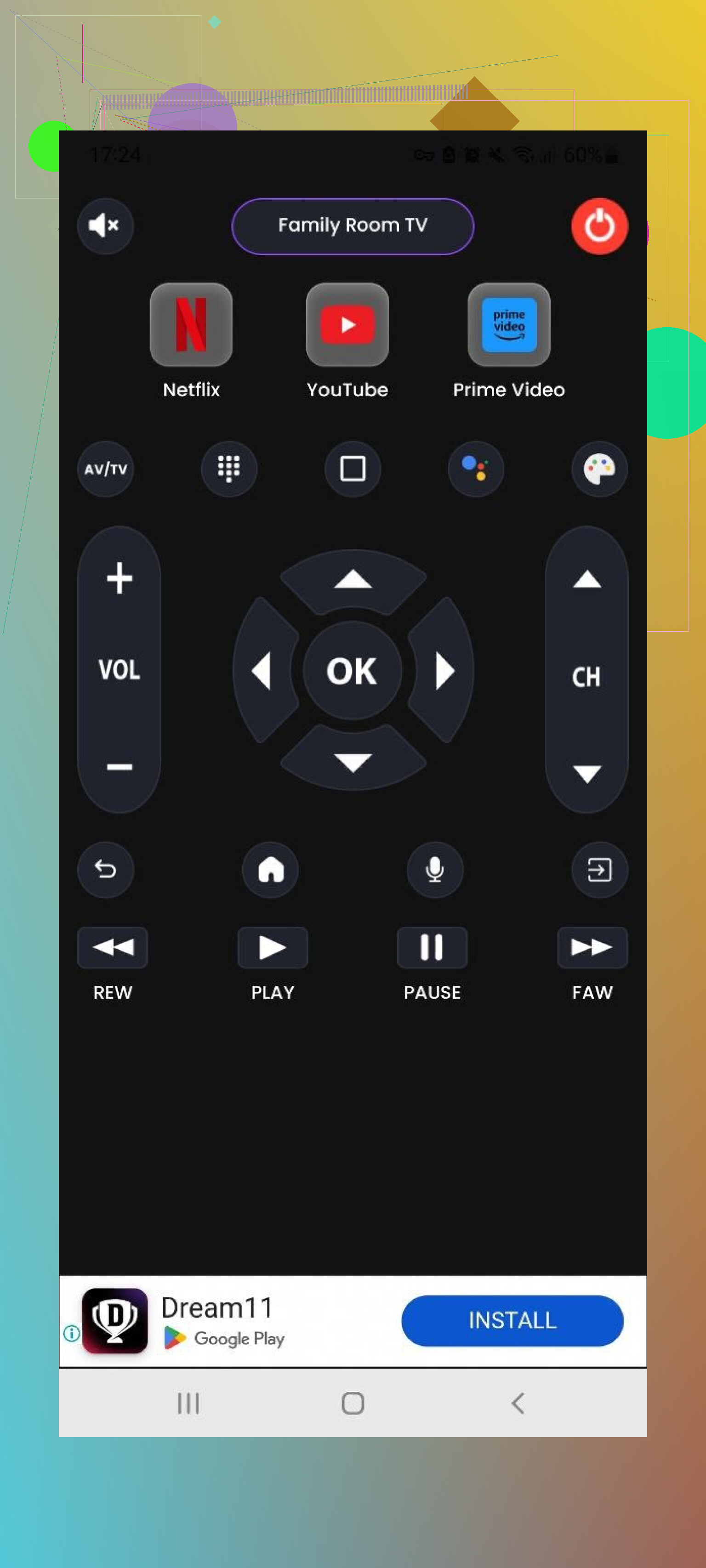The image size is (706, 1568).
Task: Install the Dream11 app from the ad
Action: [x=512, y=1320]
